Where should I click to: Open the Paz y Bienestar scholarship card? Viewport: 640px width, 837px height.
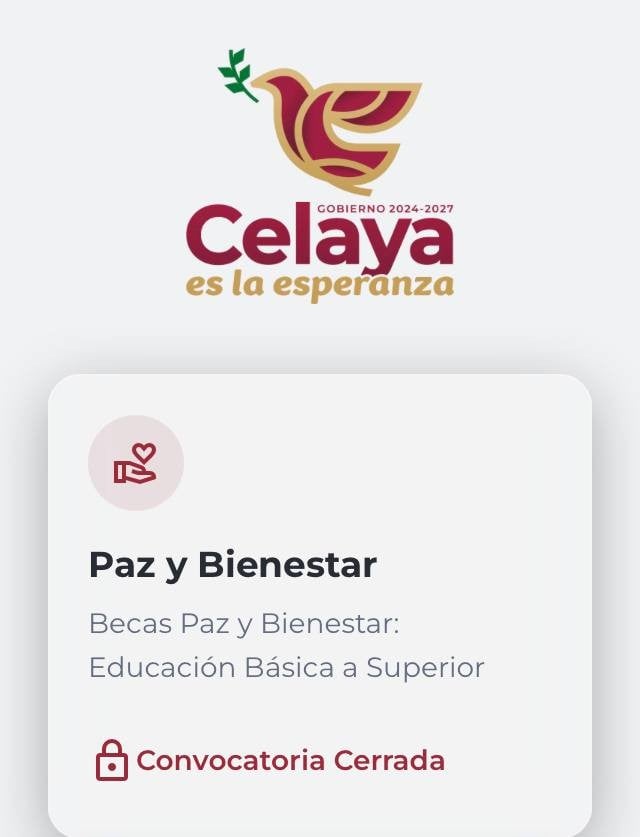tap(232, 566)
